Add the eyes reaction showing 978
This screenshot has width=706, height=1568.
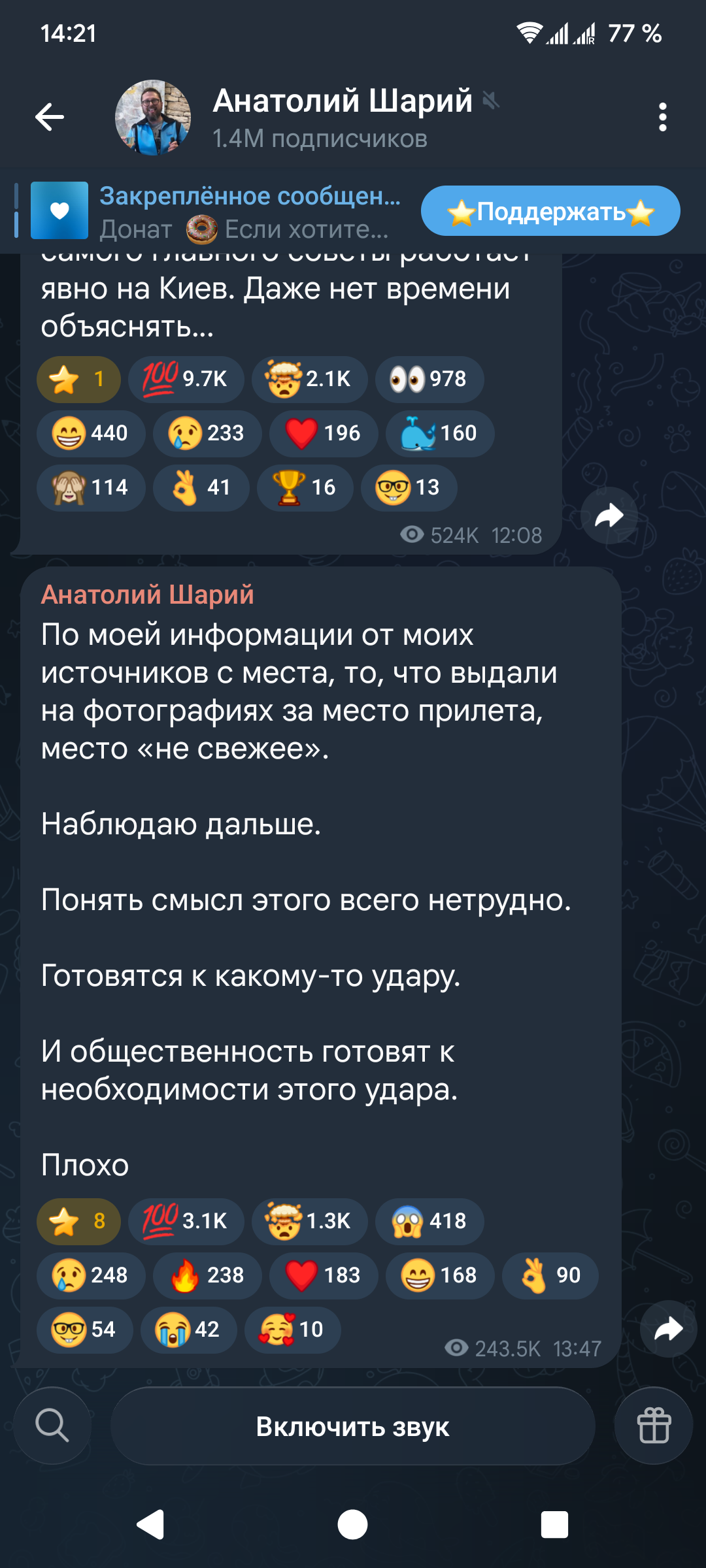429,379
